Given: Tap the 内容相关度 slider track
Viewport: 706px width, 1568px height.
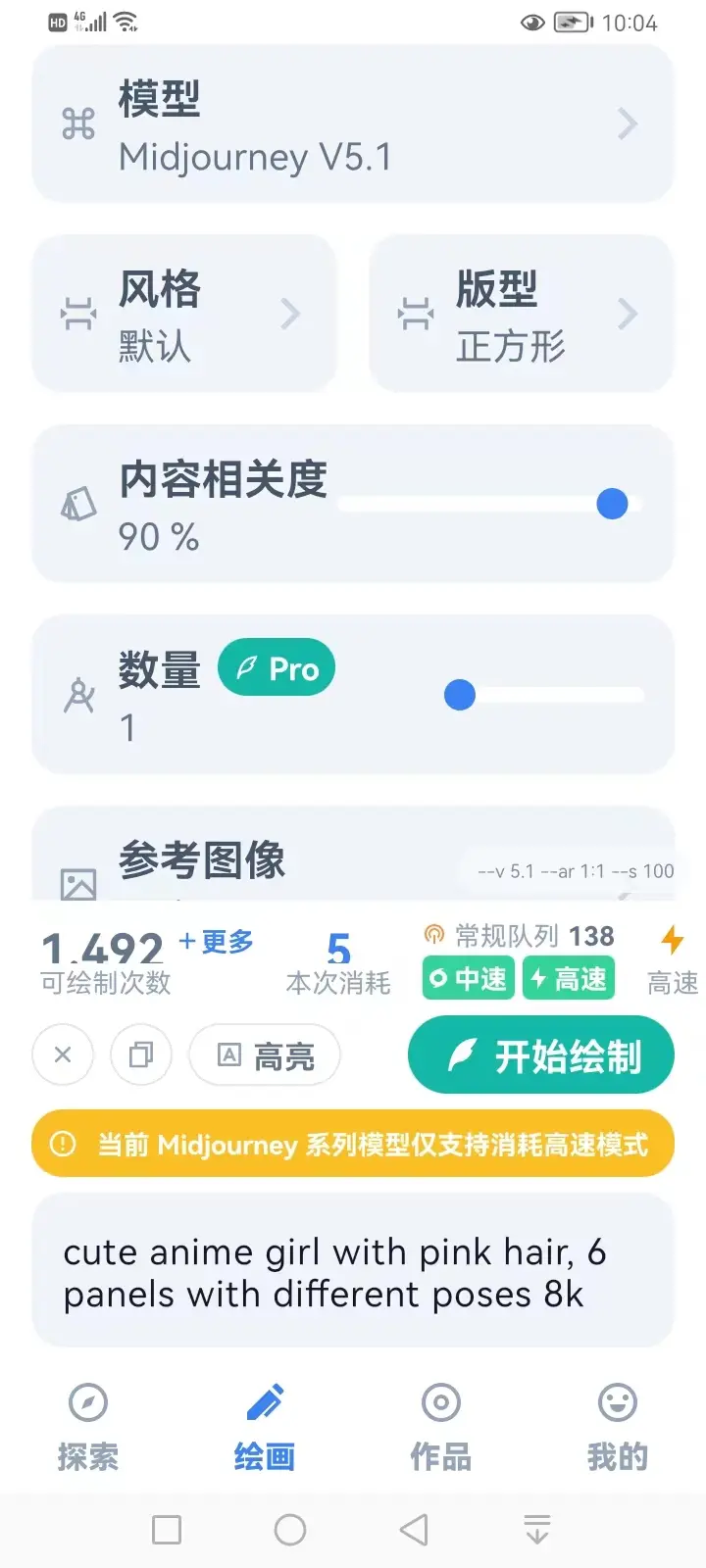Looking at the screenshot, I should coord(490,505).
